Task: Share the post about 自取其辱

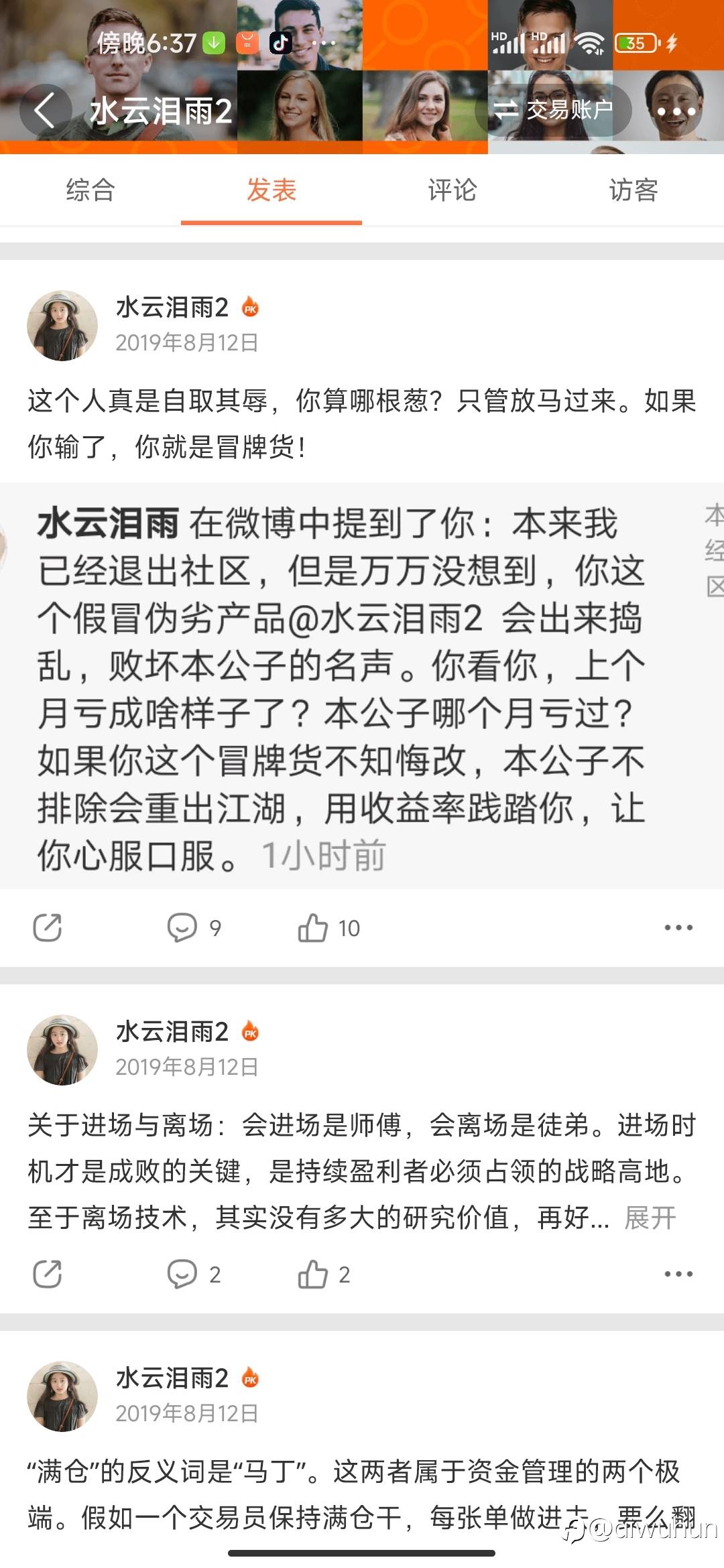Action: click(48, 927)
